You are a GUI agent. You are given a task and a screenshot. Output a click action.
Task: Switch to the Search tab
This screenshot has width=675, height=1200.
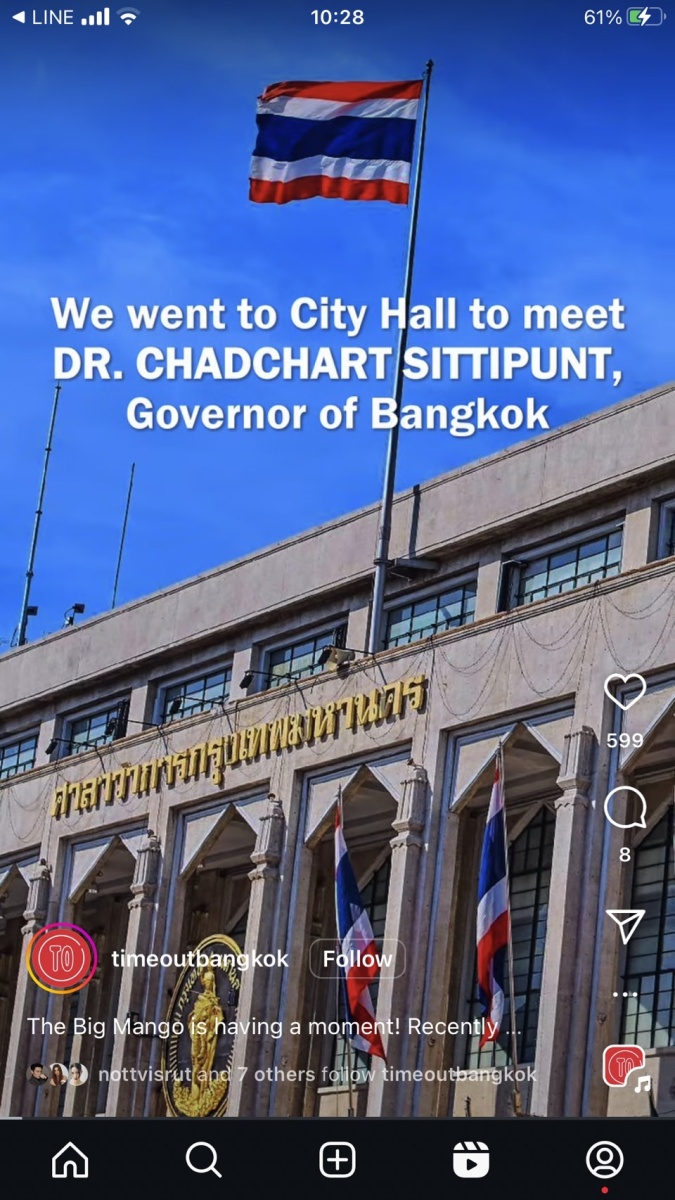point(203,1160)
